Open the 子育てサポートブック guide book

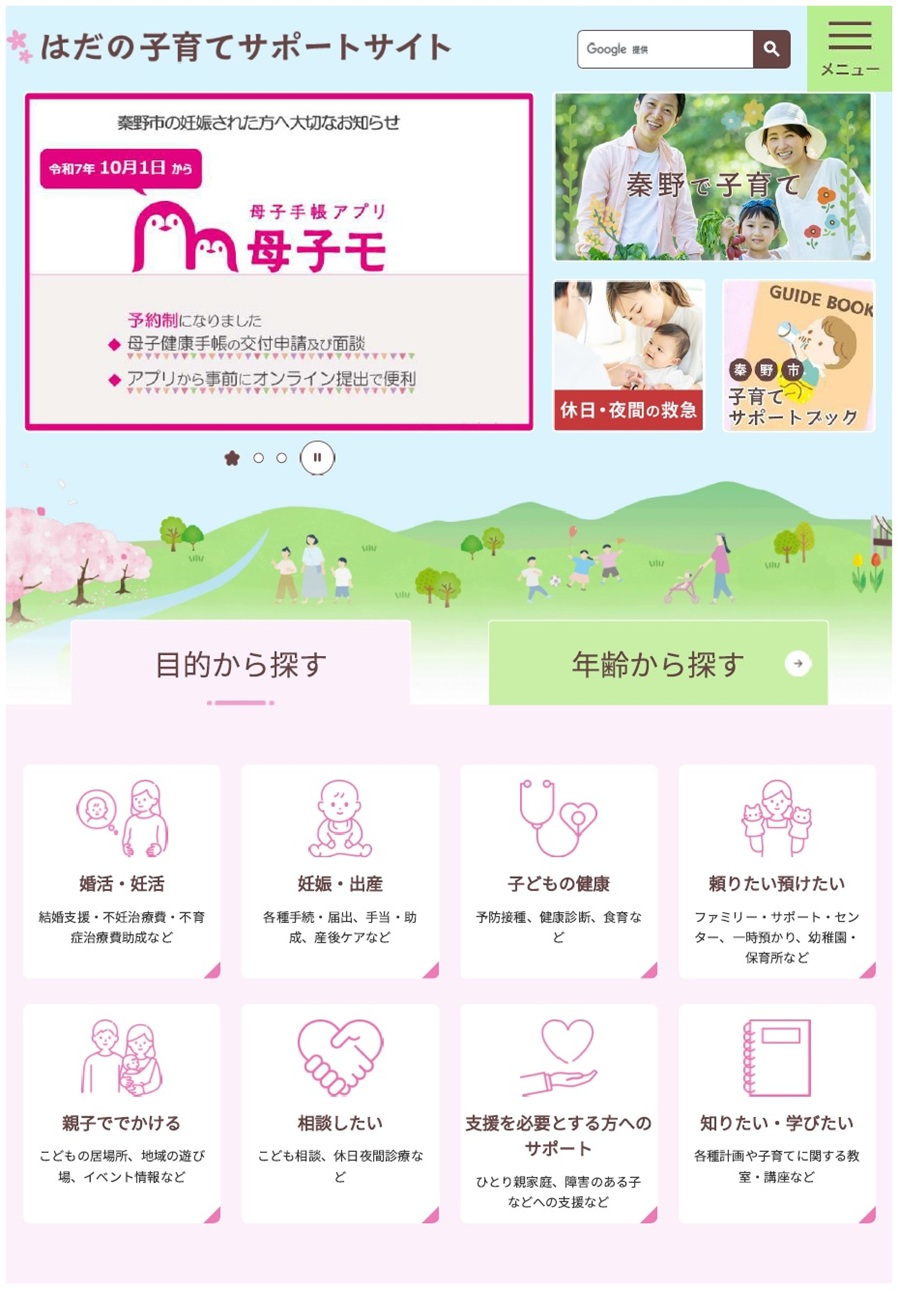point(798,355)
